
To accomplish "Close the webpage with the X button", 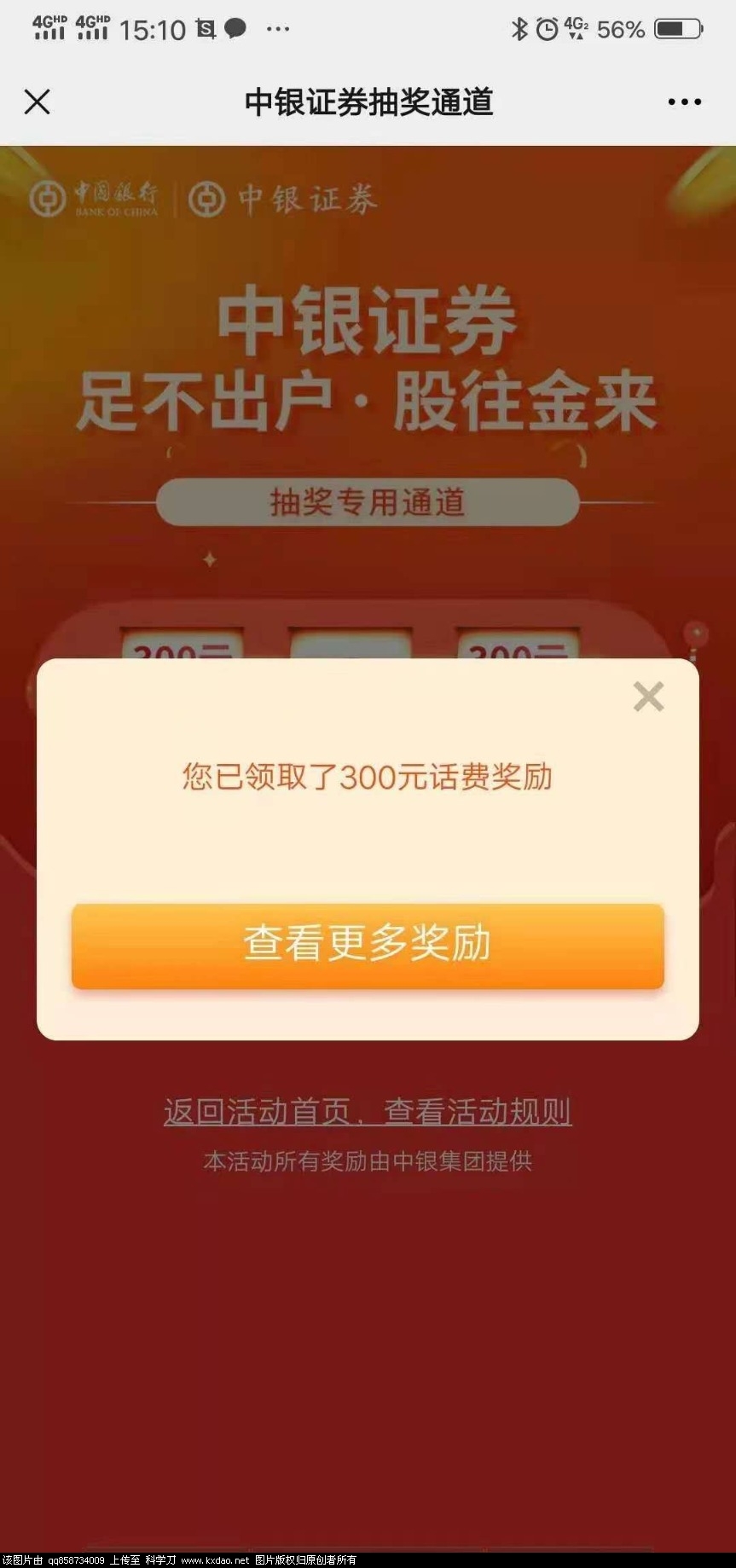I will coord(37,101).
